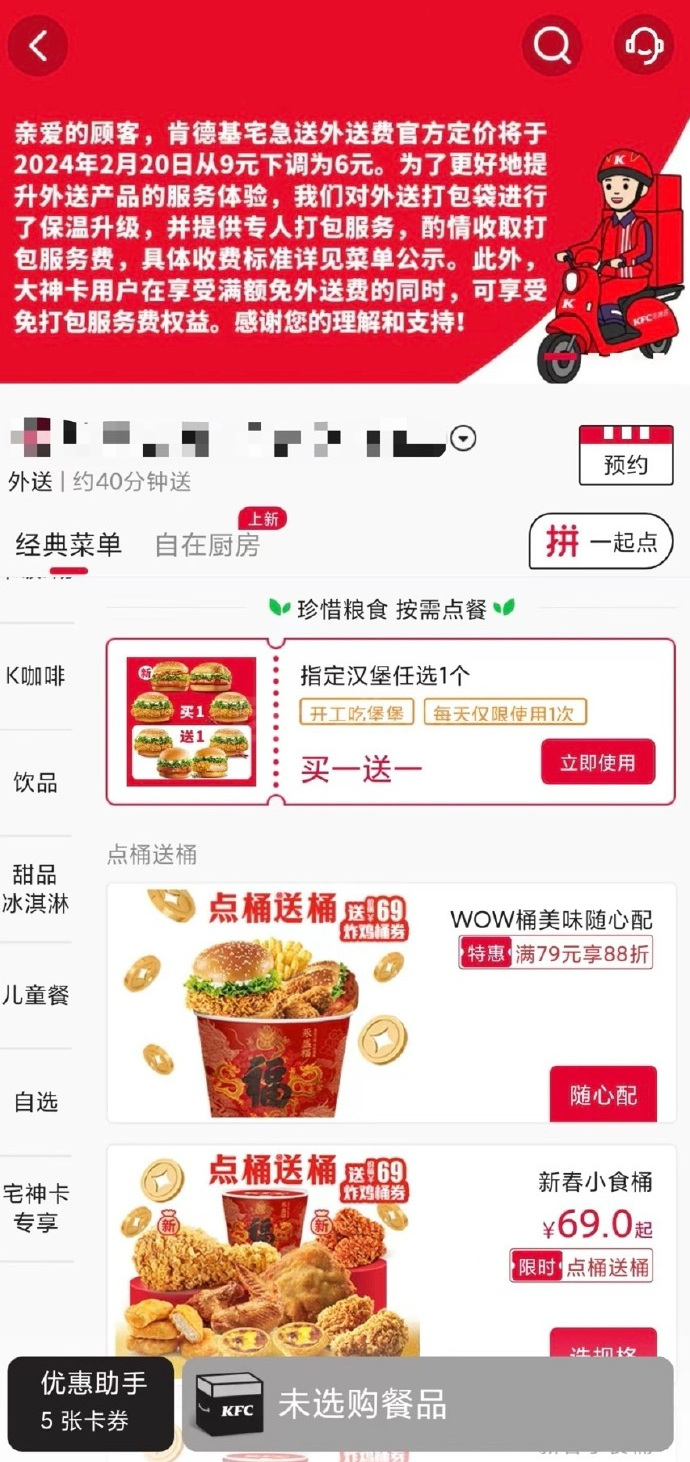Tap the 预约 schedule order button
This screenshot has height=1462, width=690.
coord(626,456)
